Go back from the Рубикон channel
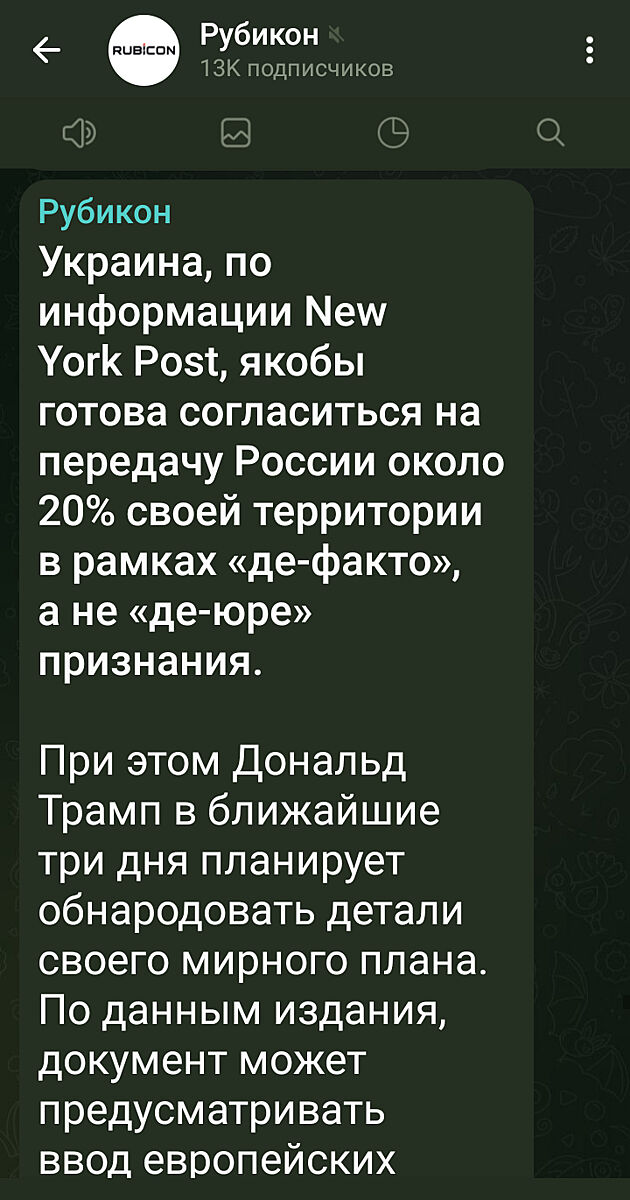630x1200 pixels. 46,50
